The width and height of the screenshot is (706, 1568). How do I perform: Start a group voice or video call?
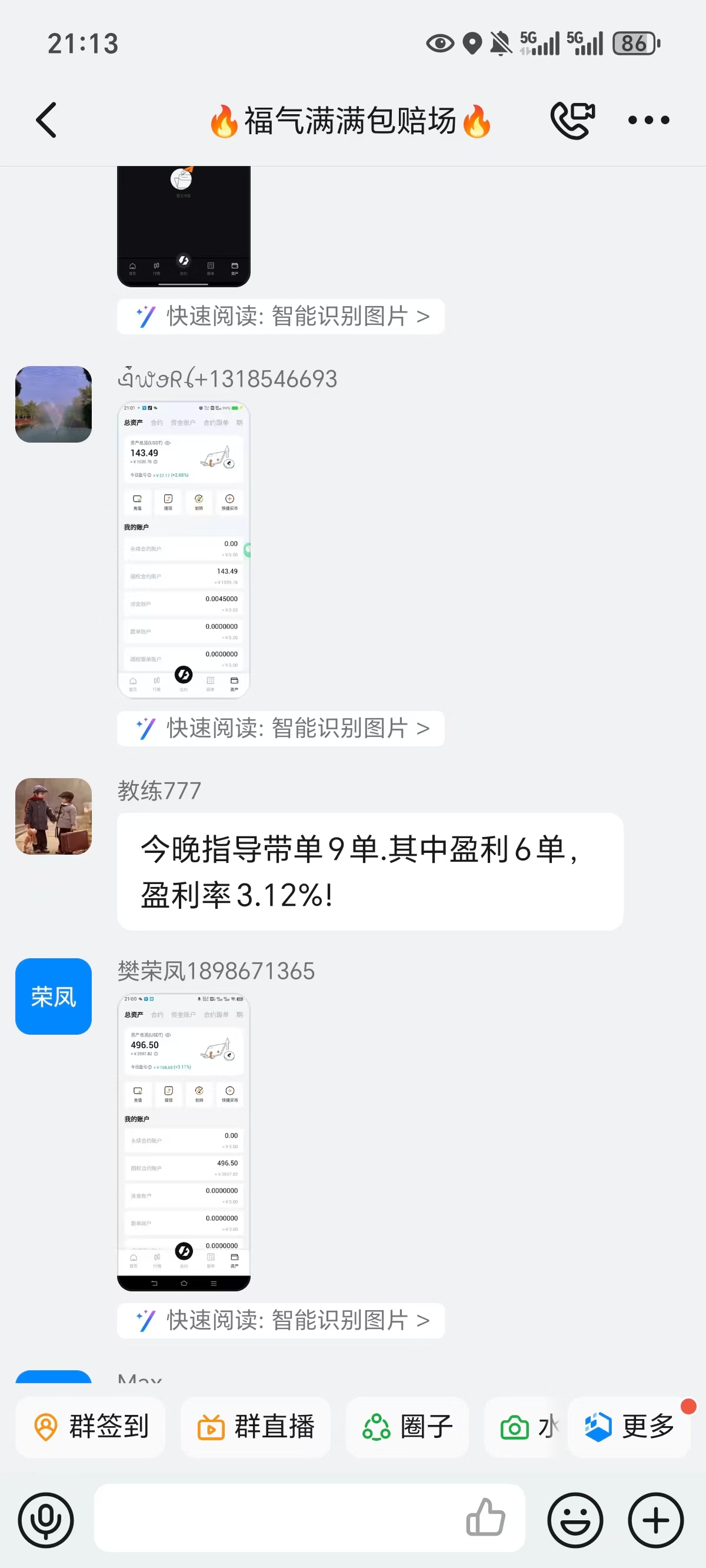[x=572, y=120]
